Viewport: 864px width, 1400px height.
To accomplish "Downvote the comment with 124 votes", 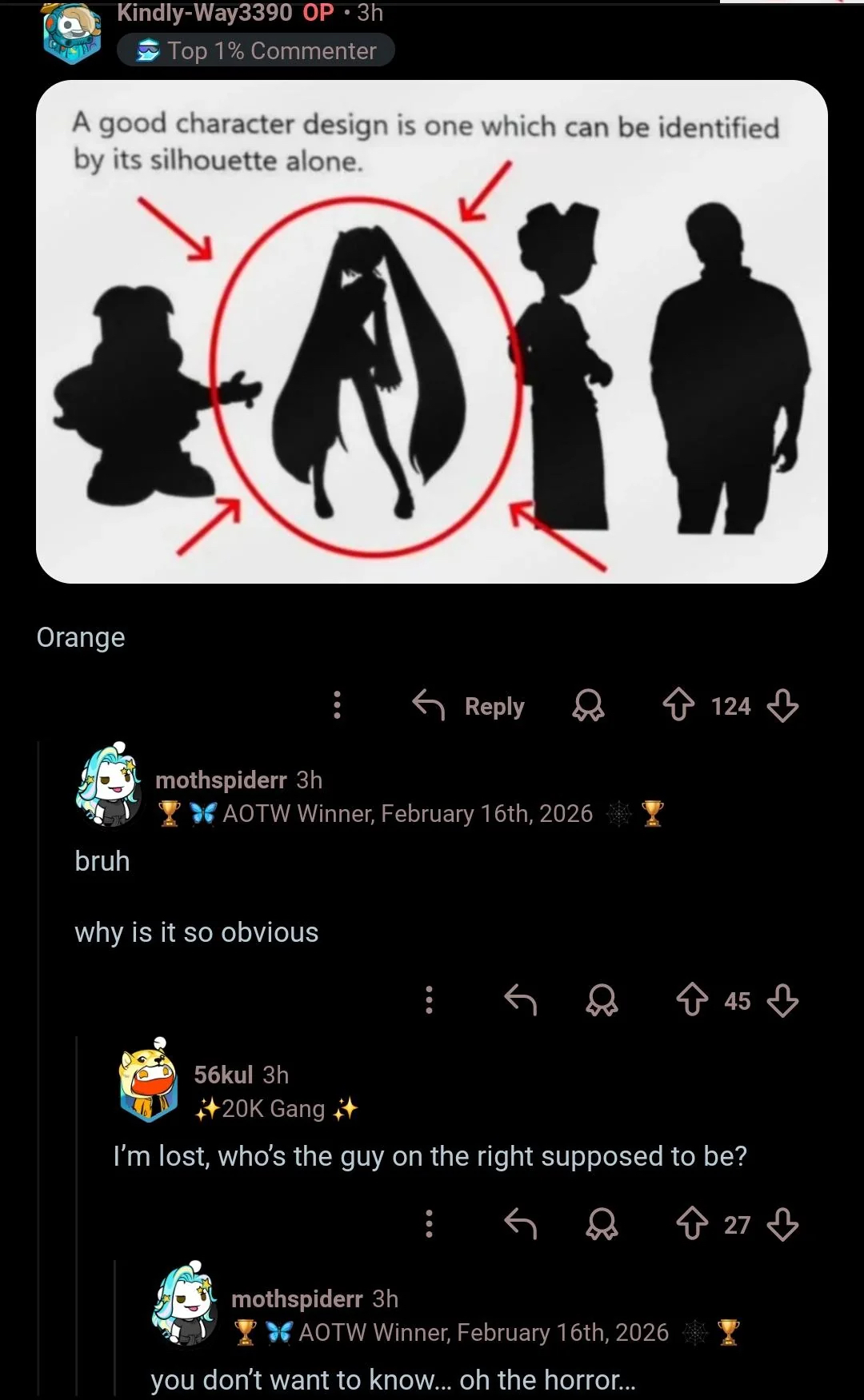I will click(782, 705).
